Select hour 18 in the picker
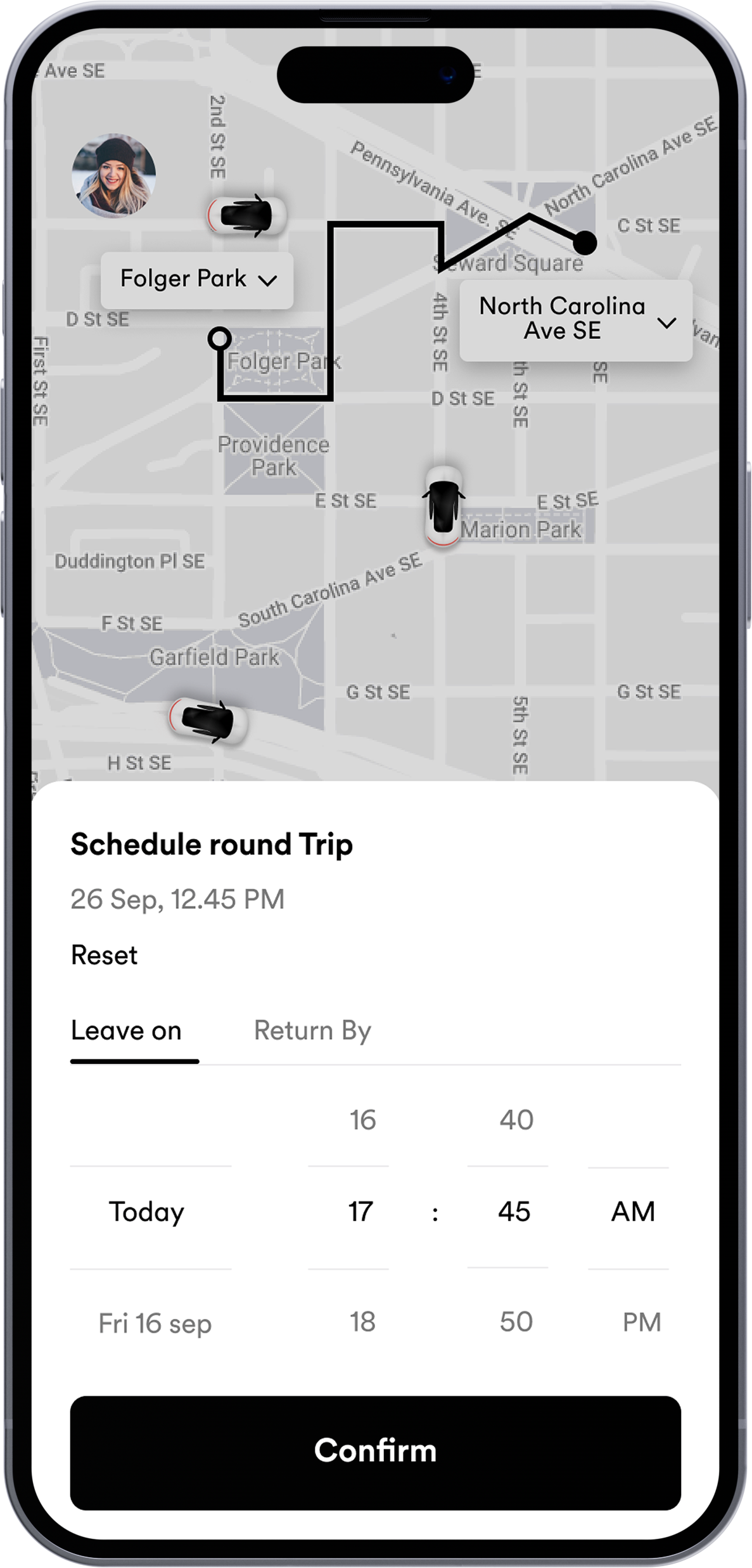The height and width of the screenshot is (1568, 752). (362, 1322)
